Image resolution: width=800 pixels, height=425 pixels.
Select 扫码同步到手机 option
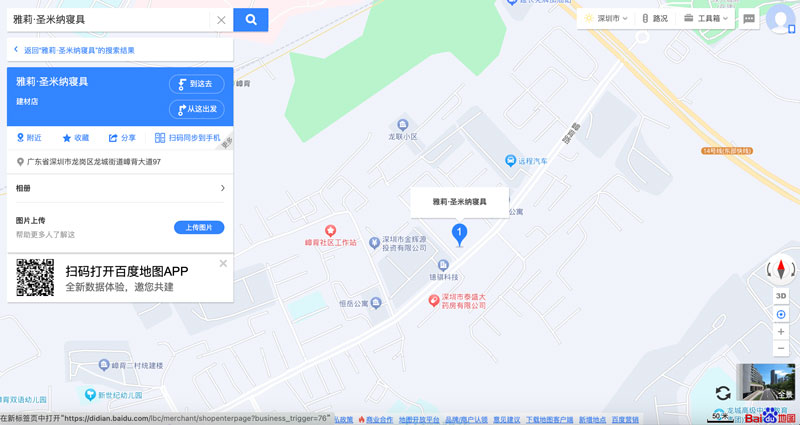click(188, 138)
